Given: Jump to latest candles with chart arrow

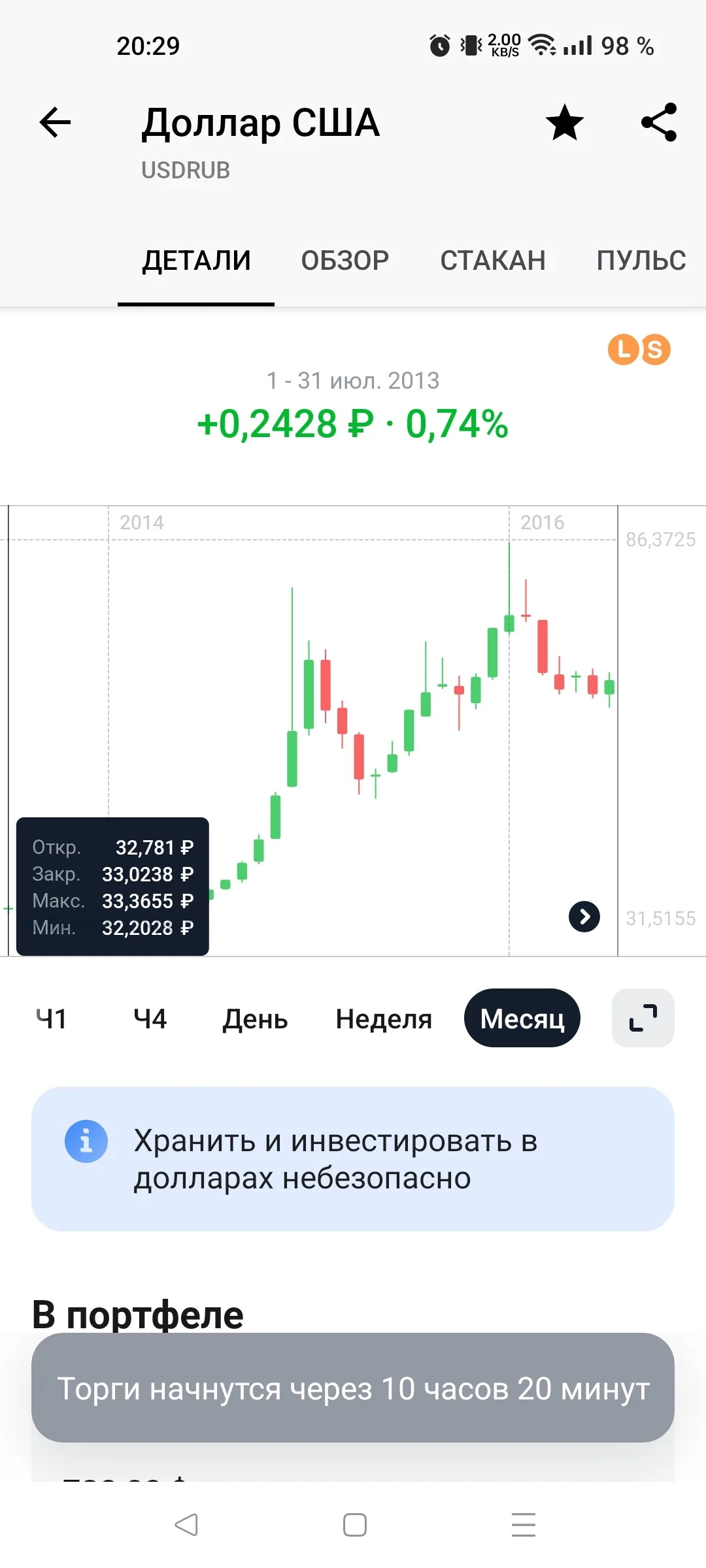Looking at the screenshot, I should [x=584, y=917].
